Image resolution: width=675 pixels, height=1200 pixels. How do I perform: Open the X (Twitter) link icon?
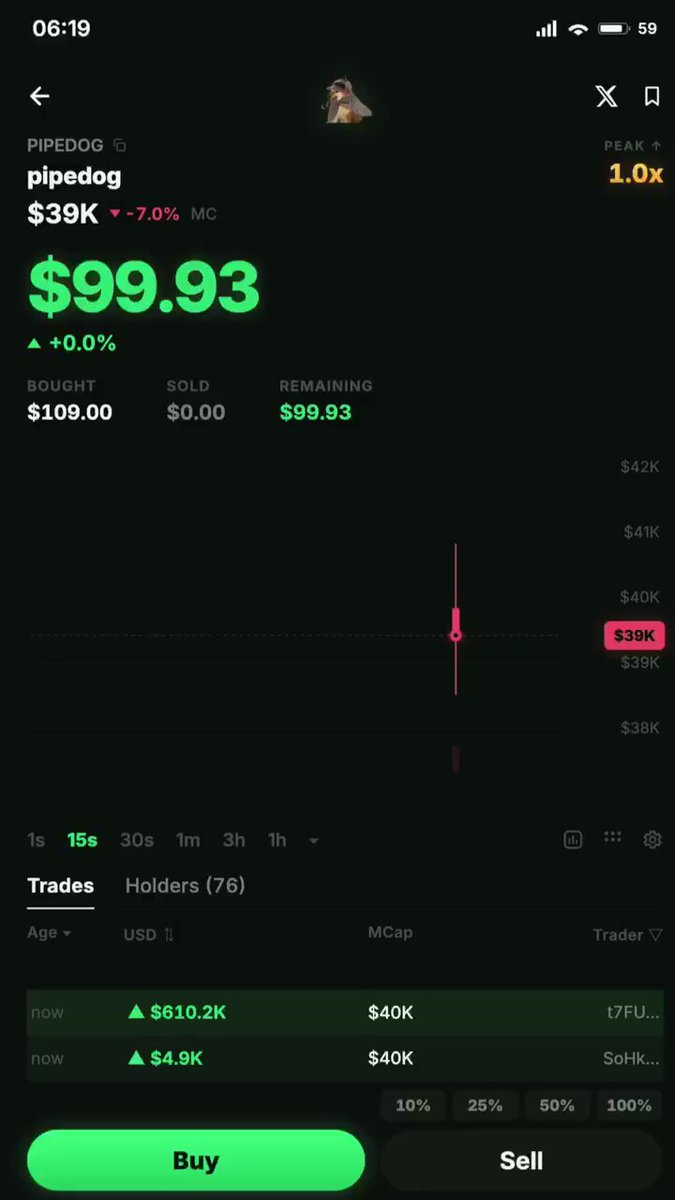[x=606, y=96]
